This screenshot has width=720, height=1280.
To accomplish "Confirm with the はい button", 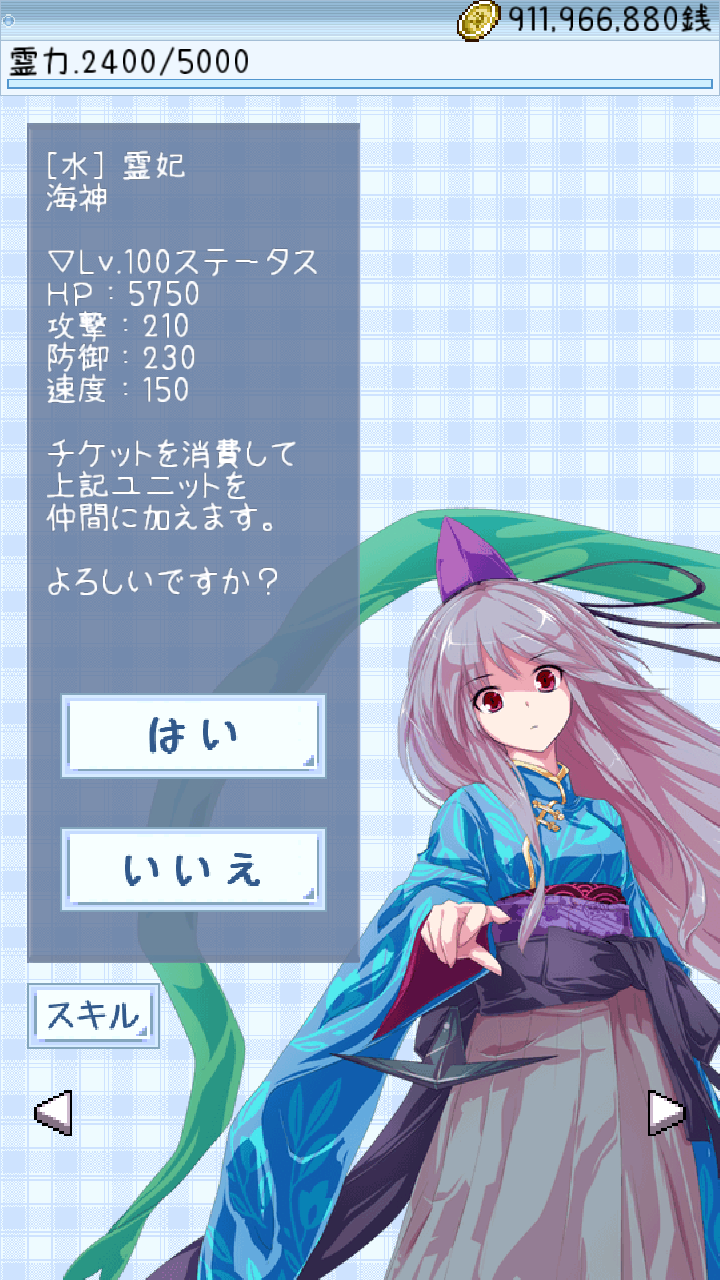I will [193, 737].
